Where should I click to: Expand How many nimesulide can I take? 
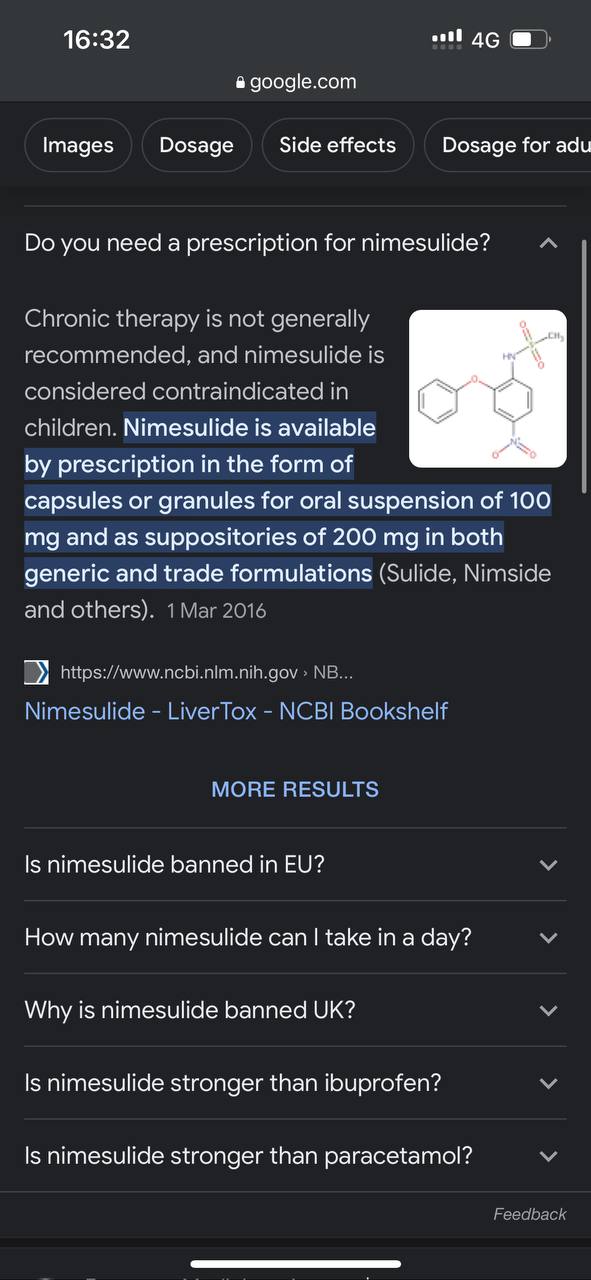295,938
